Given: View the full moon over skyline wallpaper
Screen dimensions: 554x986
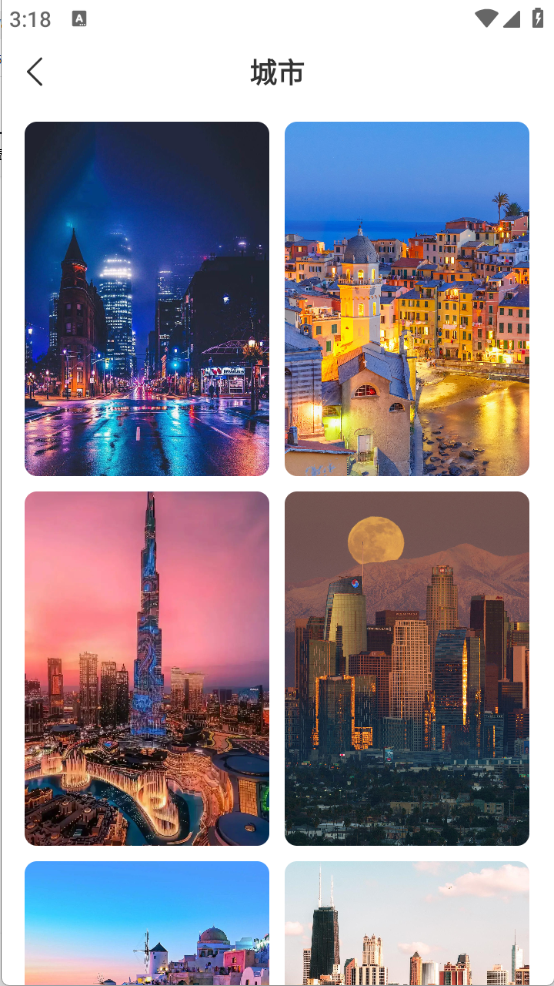Looking at the screenshot, I should tap(407, 668).
